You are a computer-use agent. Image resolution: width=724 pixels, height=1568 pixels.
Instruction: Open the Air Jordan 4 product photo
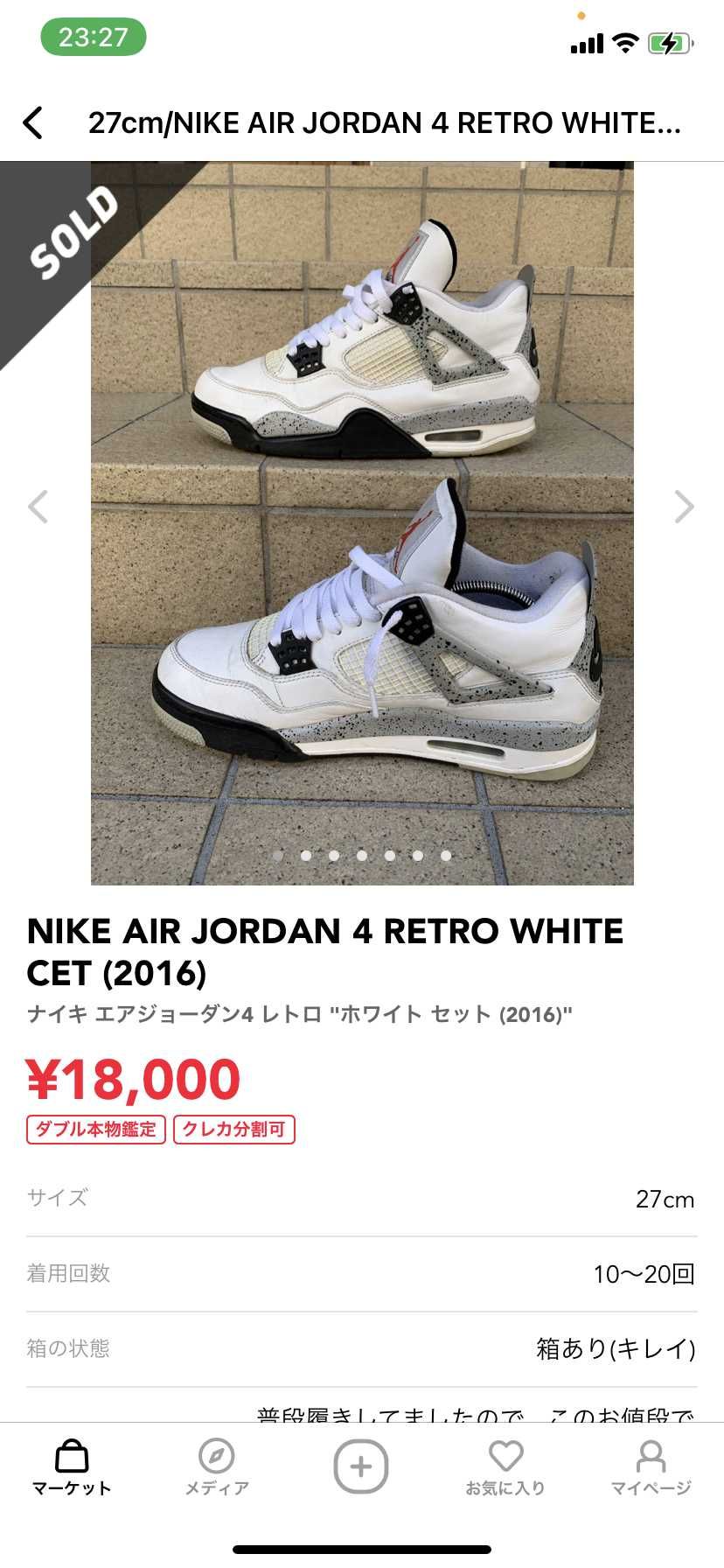(362, 523)
